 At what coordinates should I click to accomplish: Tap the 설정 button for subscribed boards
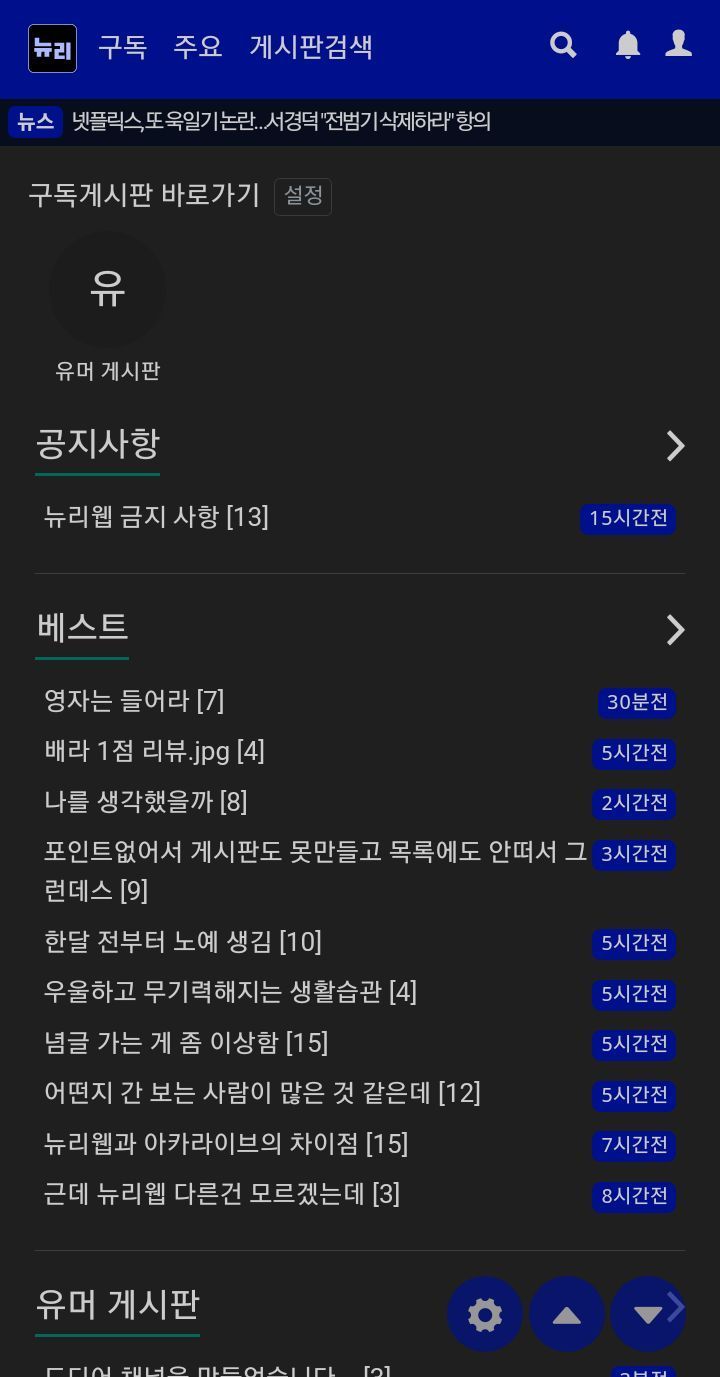(303, 196)
